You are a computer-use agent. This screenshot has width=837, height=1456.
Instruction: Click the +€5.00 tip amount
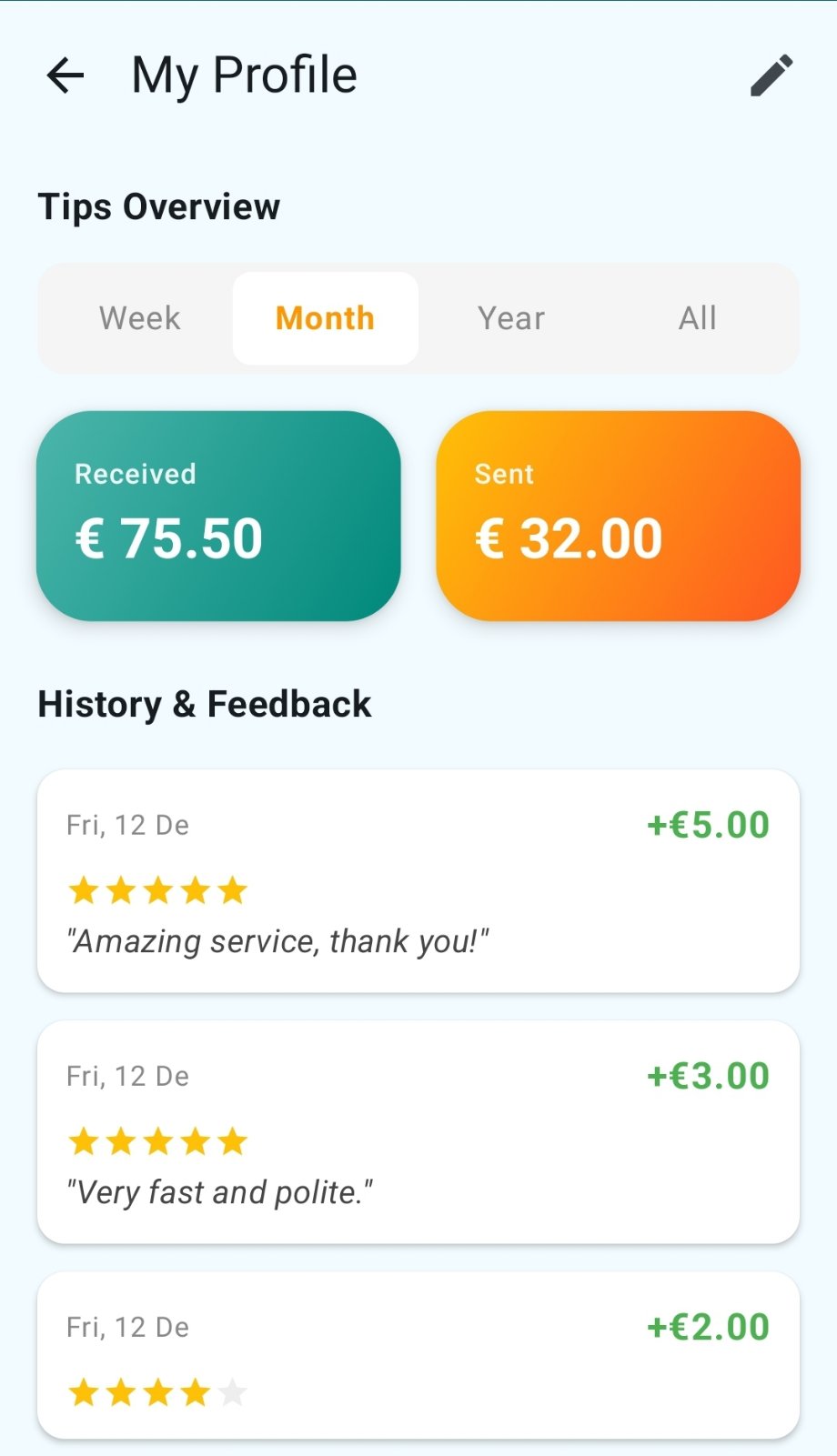tap(708, 824)
